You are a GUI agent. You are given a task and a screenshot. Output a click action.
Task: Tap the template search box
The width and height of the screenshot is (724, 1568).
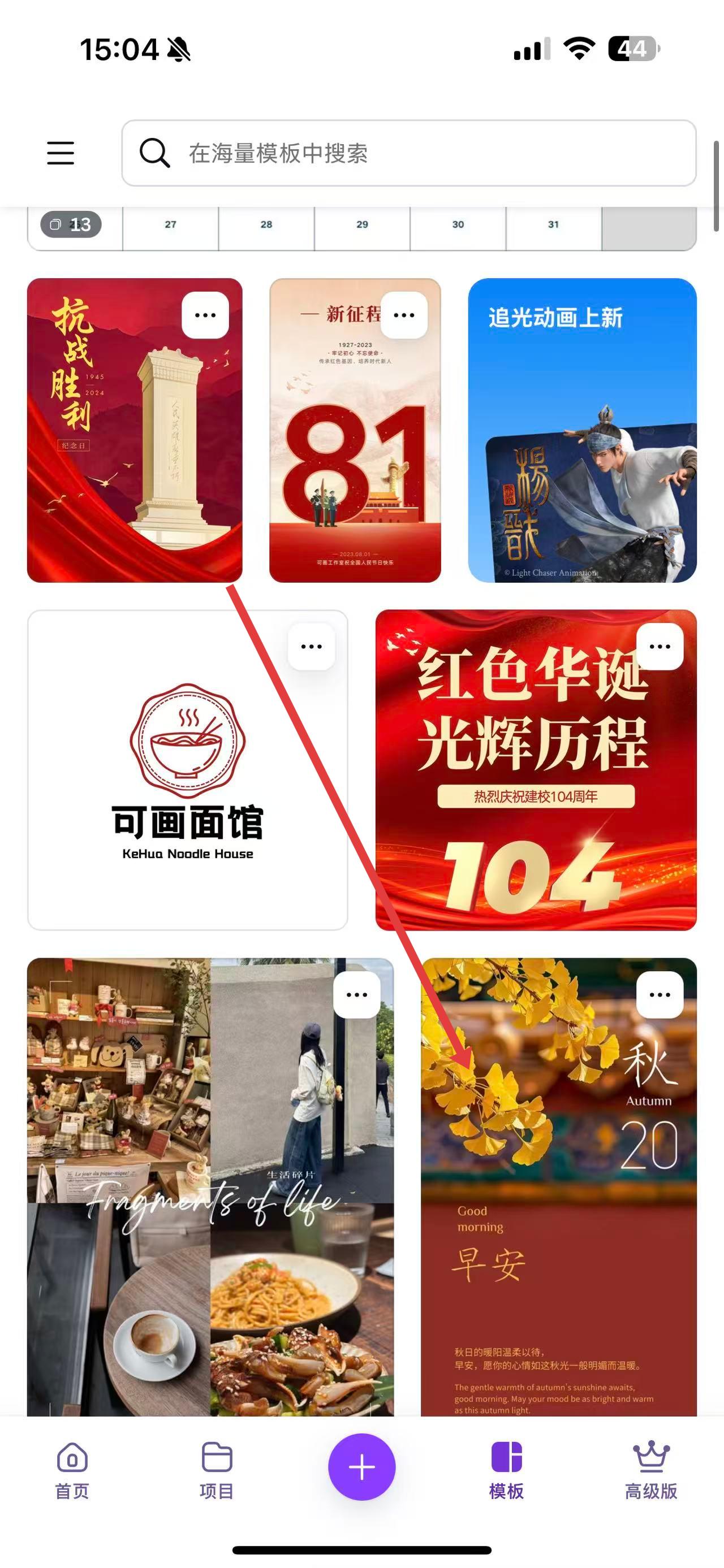pos(408,153)
